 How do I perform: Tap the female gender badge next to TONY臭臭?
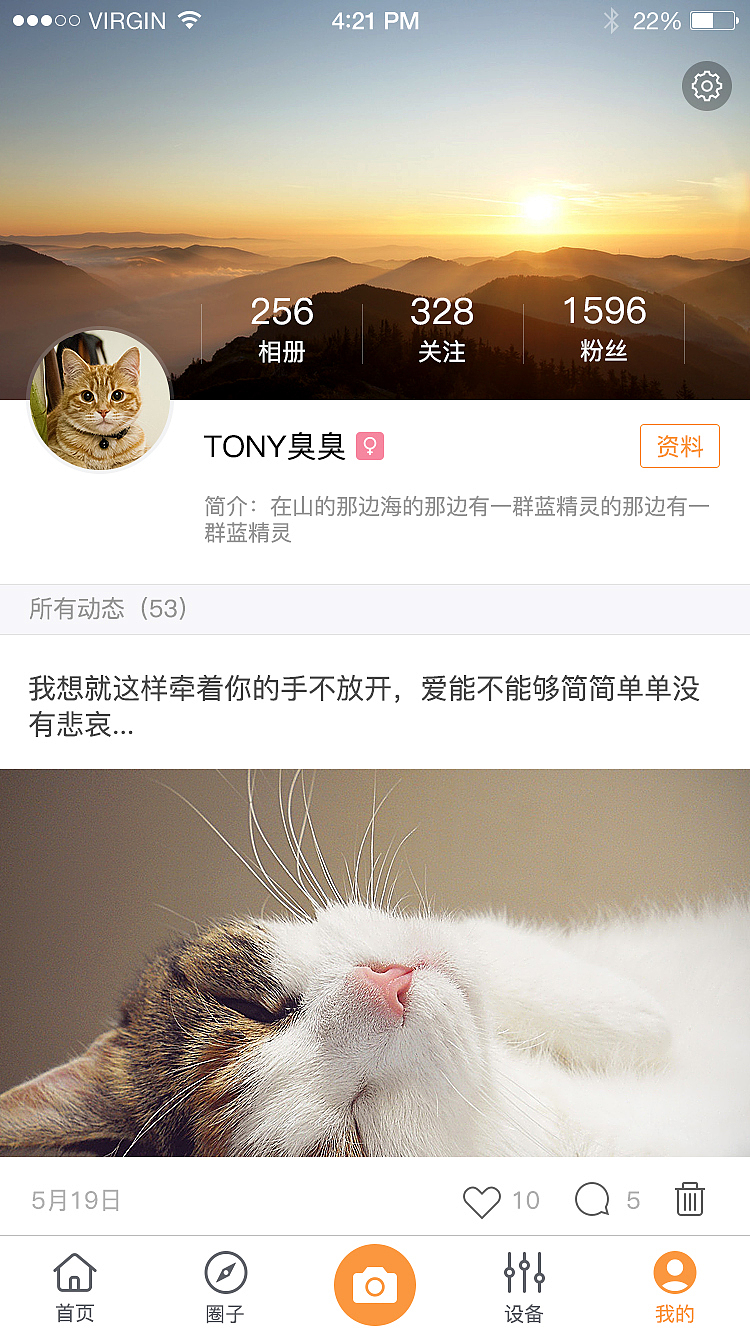pos(371,447)
